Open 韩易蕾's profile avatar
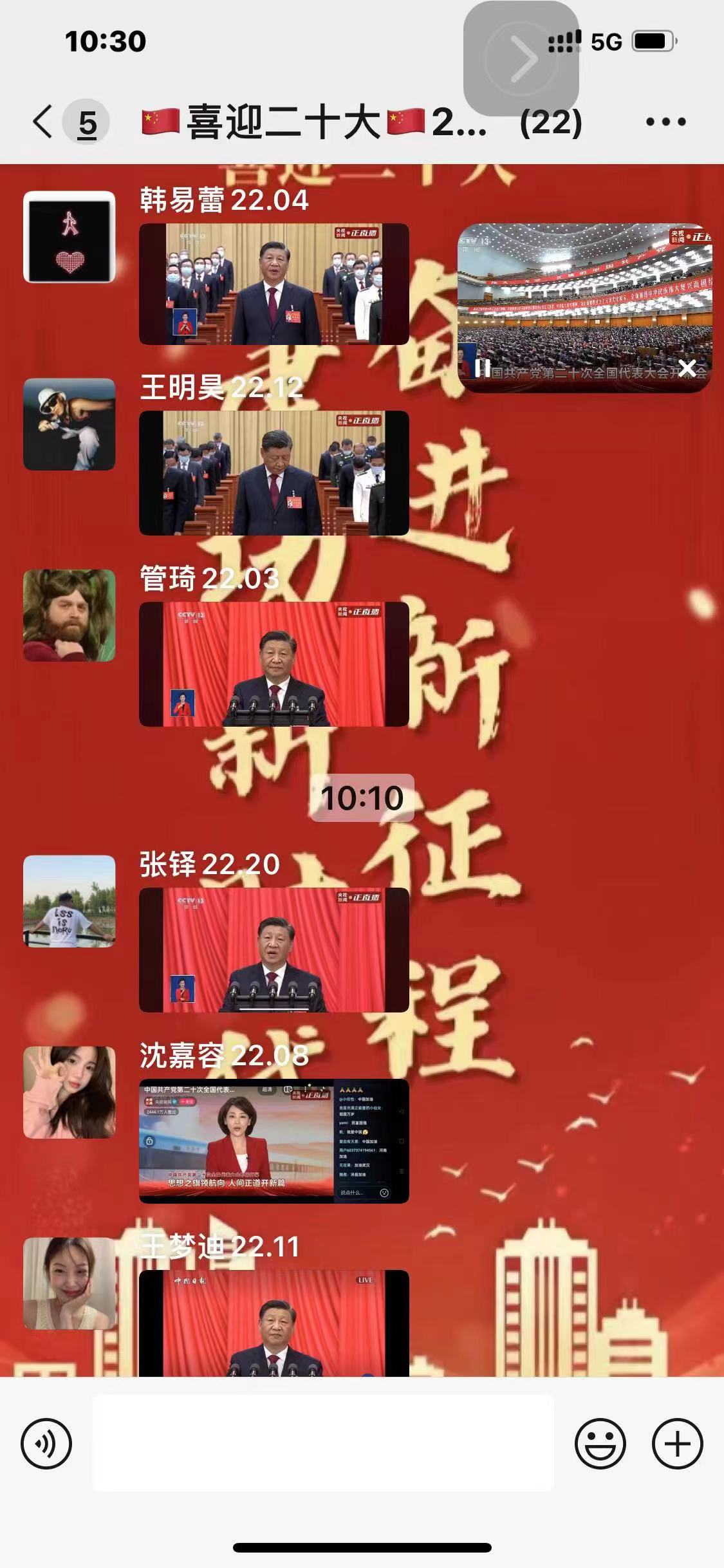Image resolution: width=724 pixels, height=1568 pixels. point(70,237)
